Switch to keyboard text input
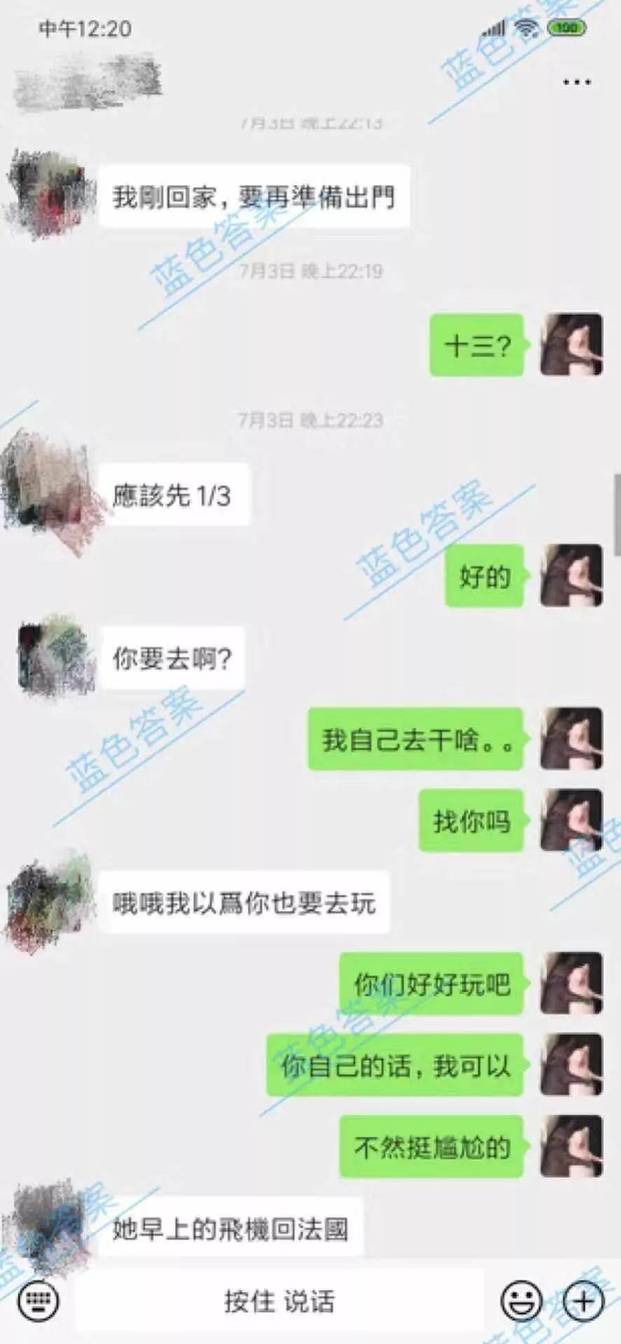The height and width of the screenshot is (1344, 621). 38,1301
